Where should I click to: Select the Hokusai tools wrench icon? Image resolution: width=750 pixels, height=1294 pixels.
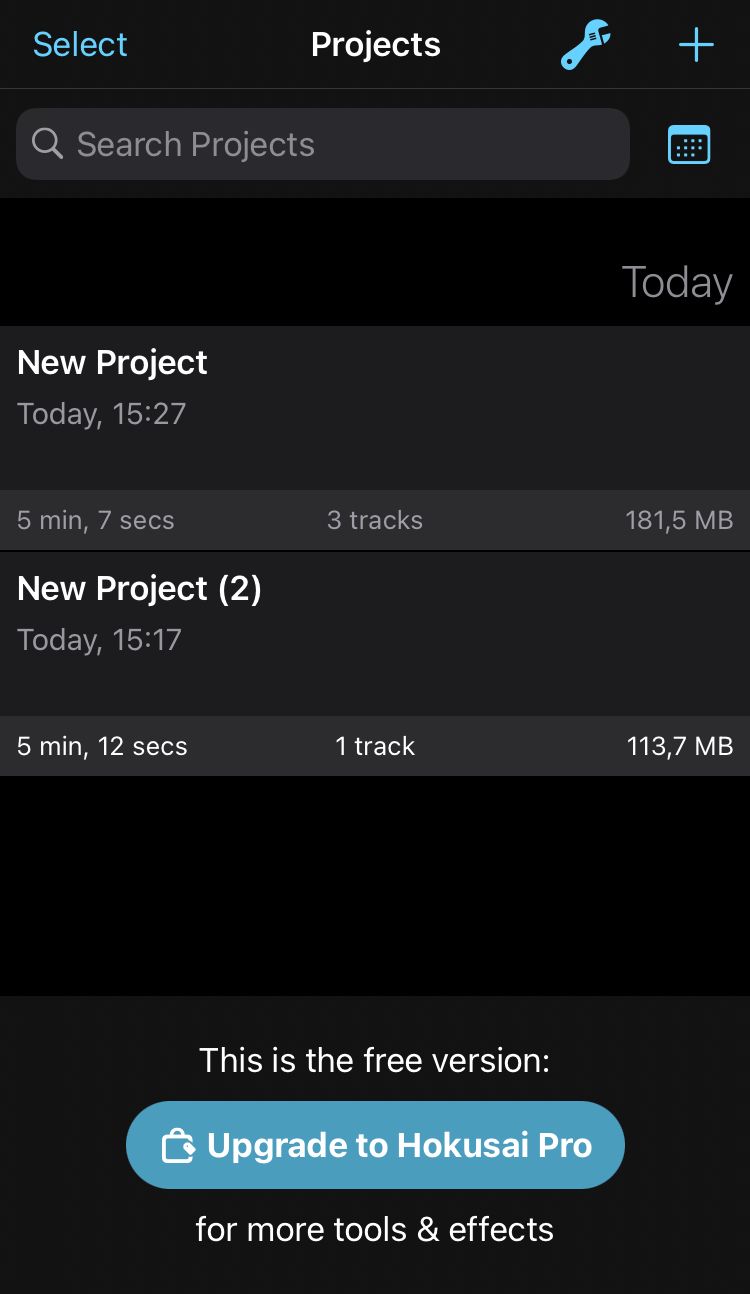pyautogui.click(x=585, y=44)
